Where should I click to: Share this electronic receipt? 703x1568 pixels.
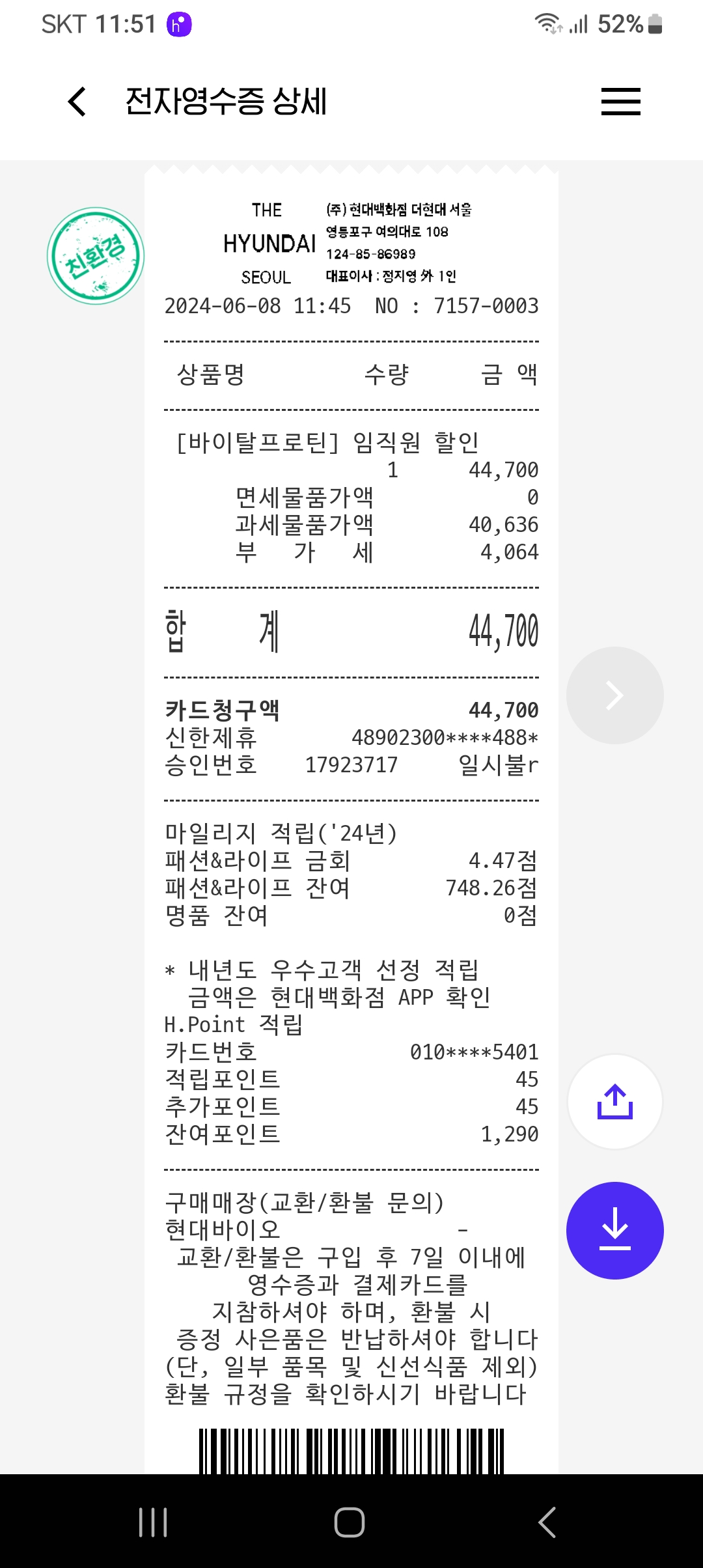[x=614, y=1101]
